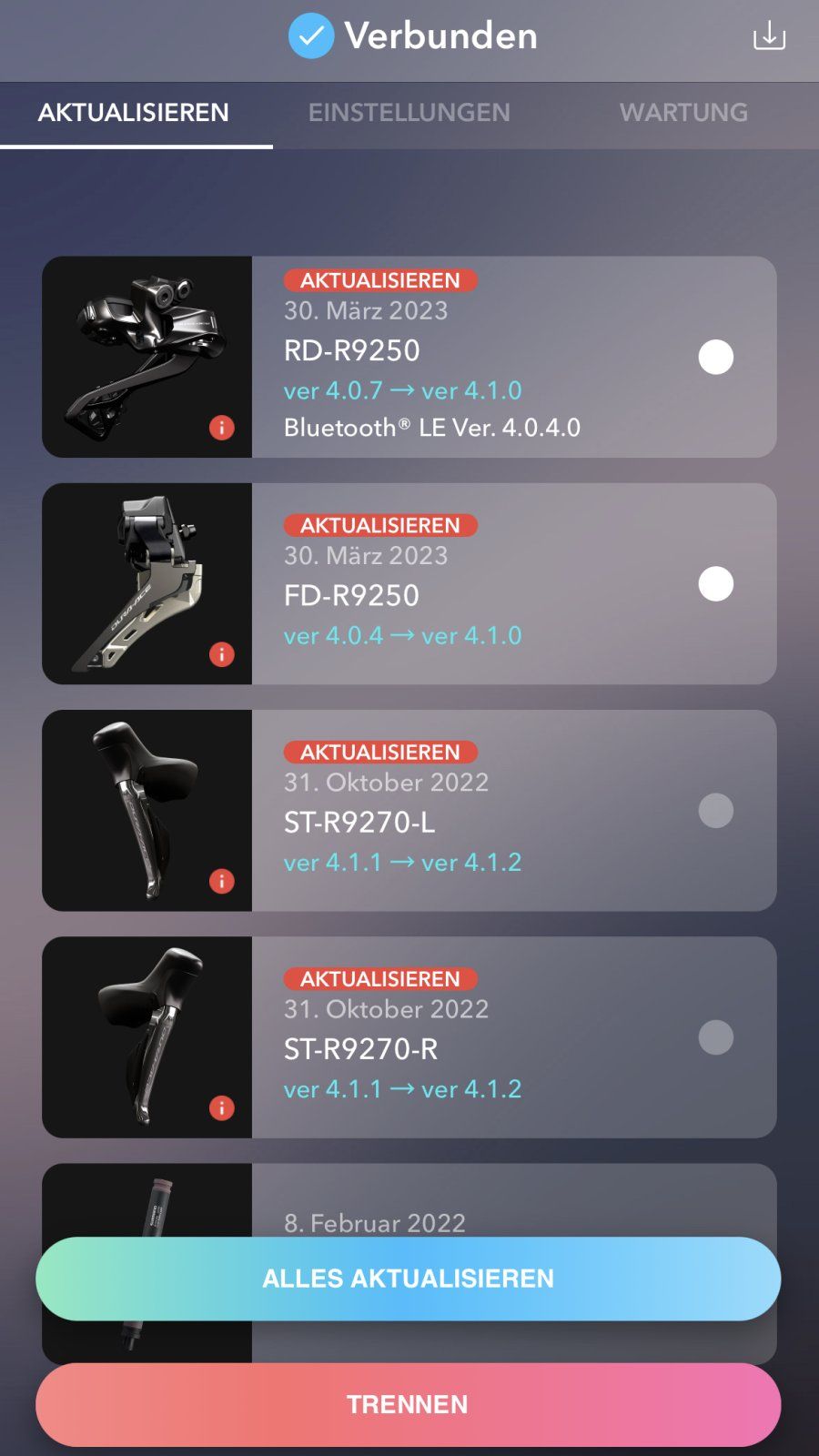Screen dimensions: 819x1456
Task: Select the Aktualisieren tab
Action: (134, 113)
